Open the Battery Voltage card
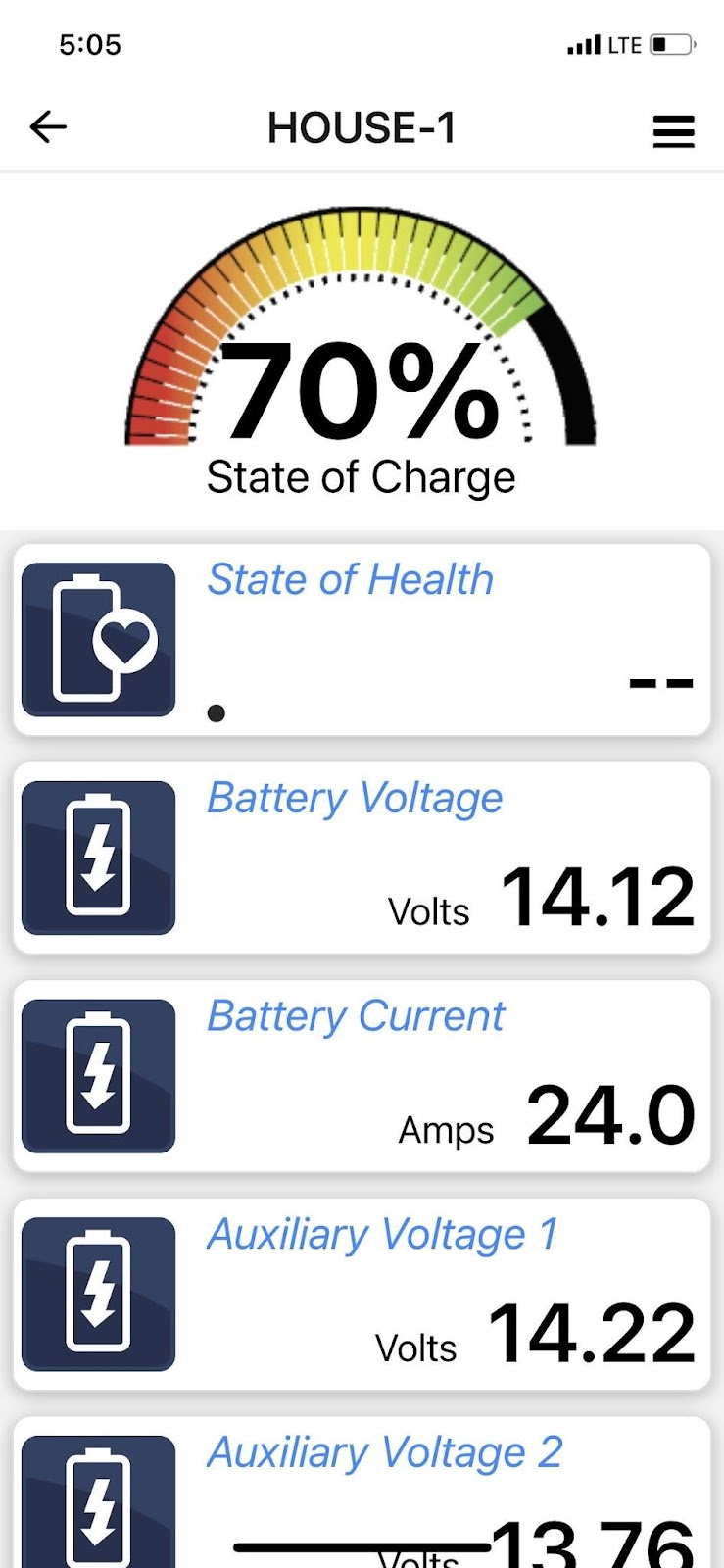 point(362,857)
